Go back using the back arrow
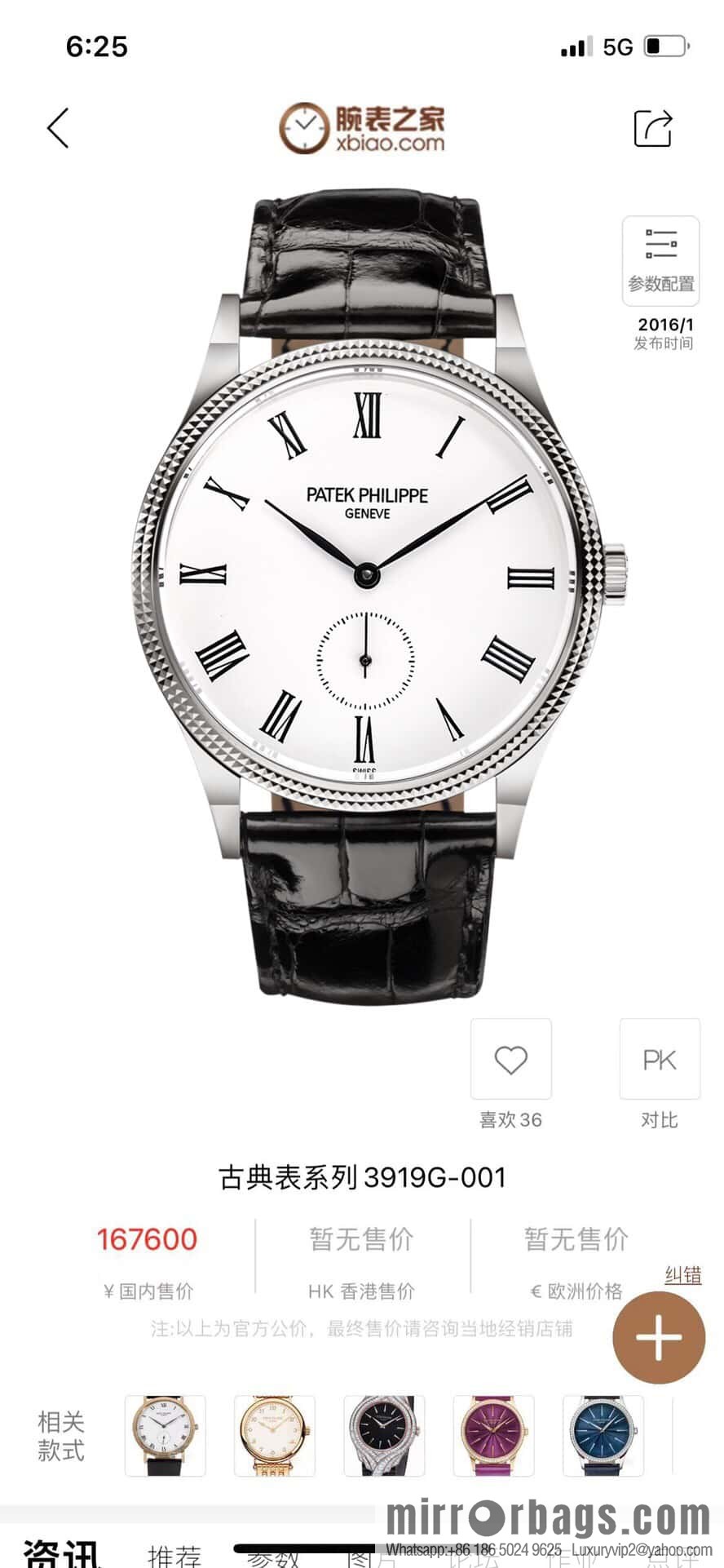 pos(58,129)
